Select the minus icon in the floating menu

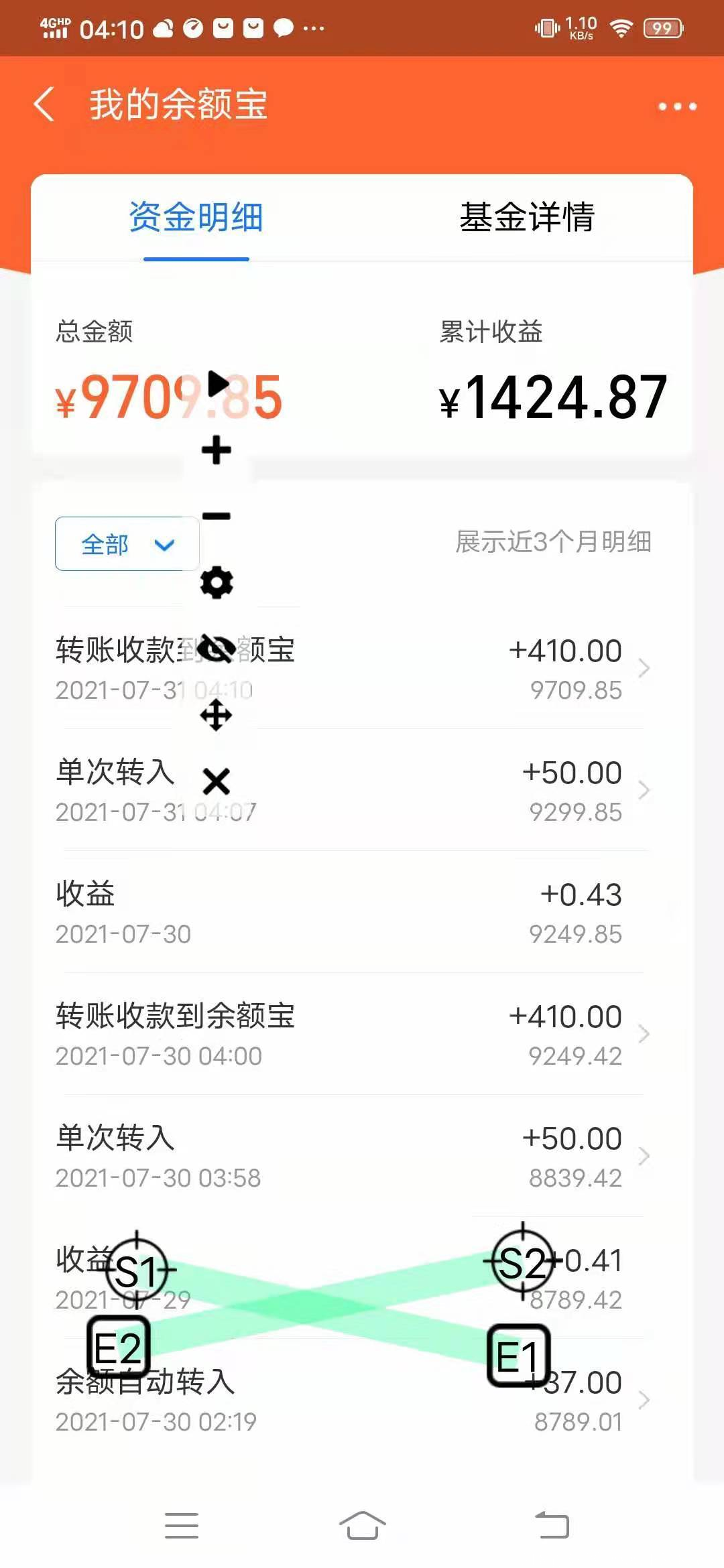point(216,516)
